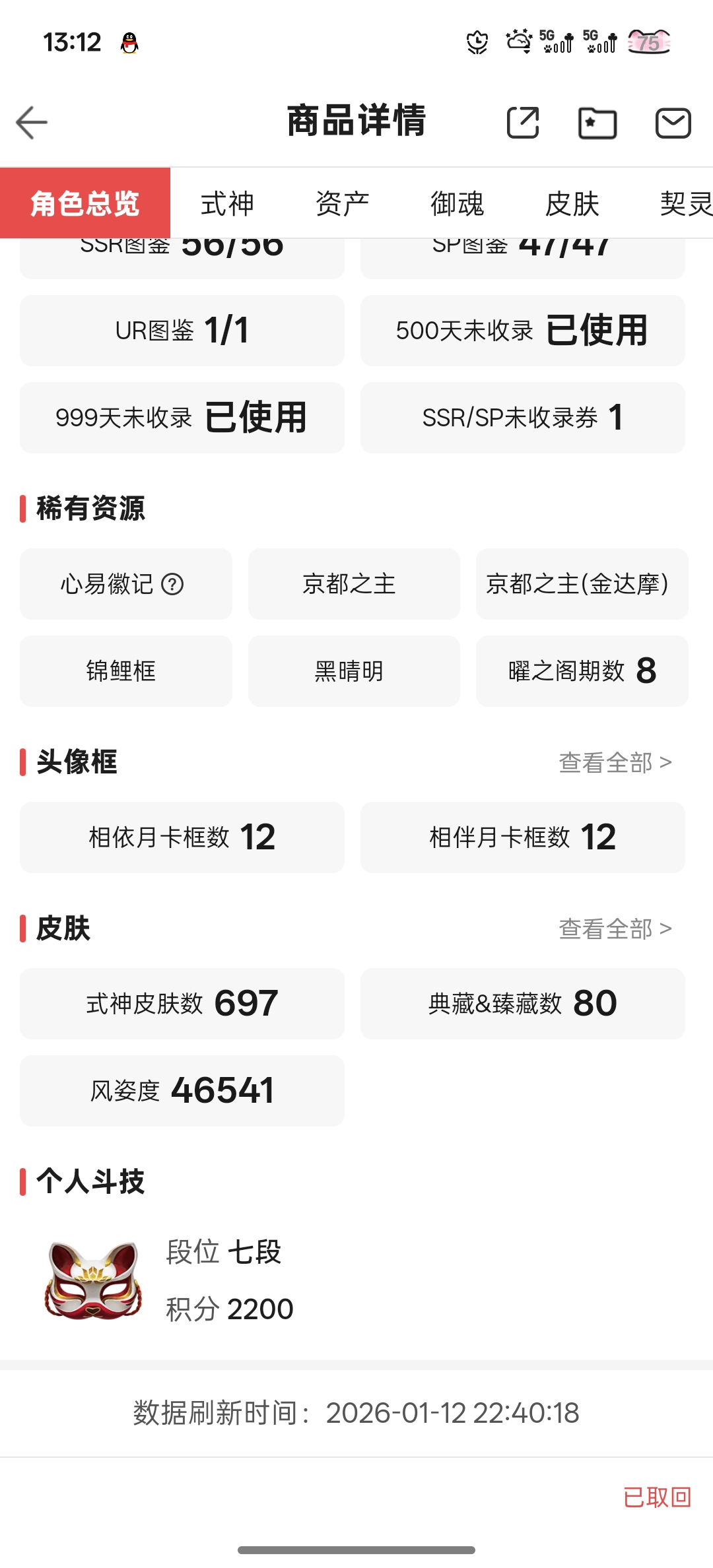Go back from the 商品详情 page
This screenshot has height=1568, width=713.
click(x=32, y=123)
